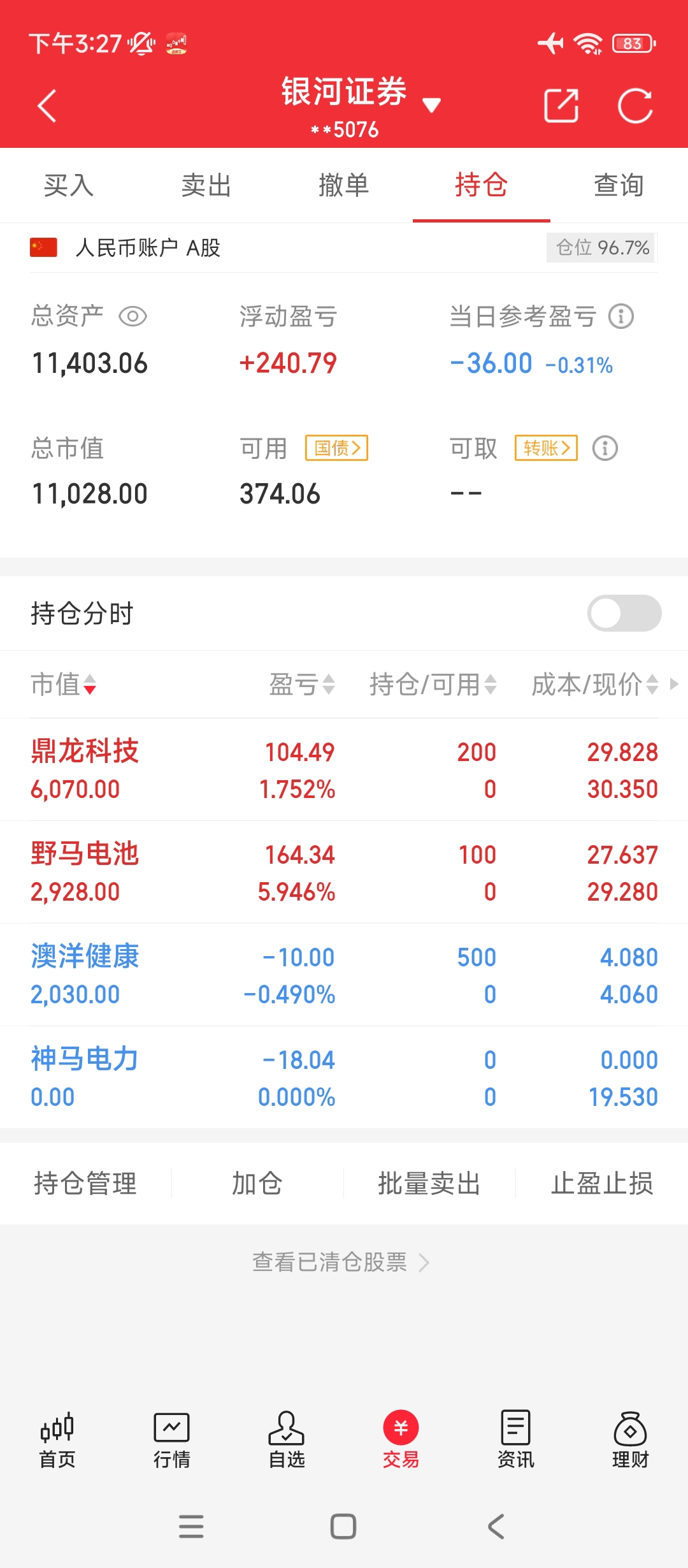The height and width of the screenshot is (1568, 688).
Task: Refresh holdings with the reload icon
Action: pos(635,105)
